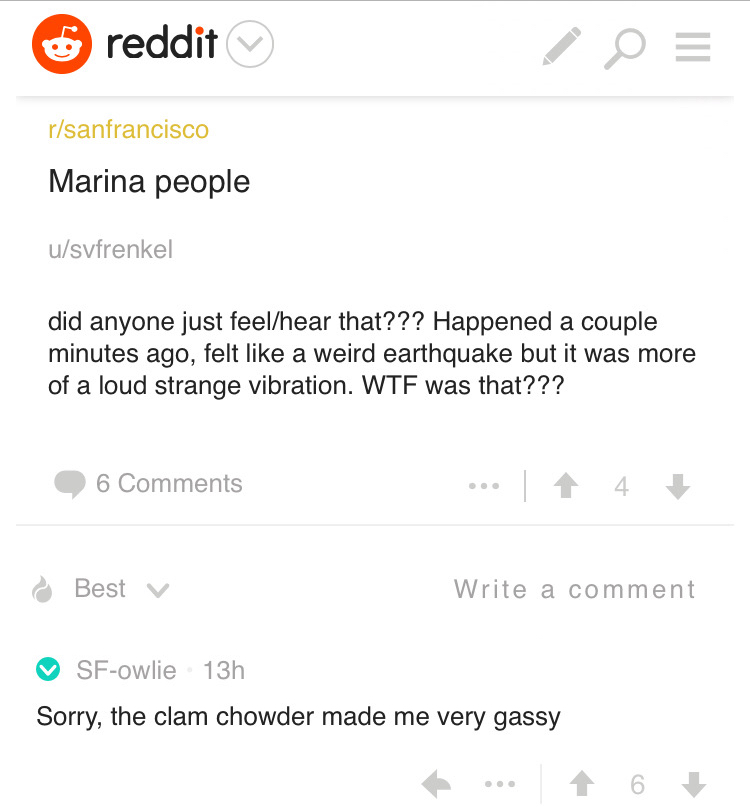Go to r/sanfrancisco subreddit

128,129
